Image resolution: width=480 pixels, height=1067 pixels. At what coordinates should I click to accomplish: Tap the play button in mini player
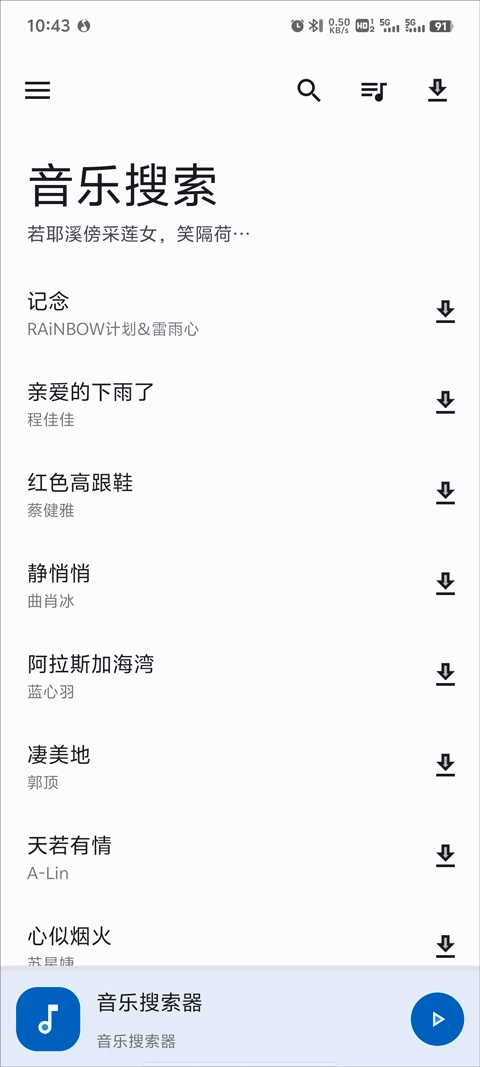point(437,1019)
